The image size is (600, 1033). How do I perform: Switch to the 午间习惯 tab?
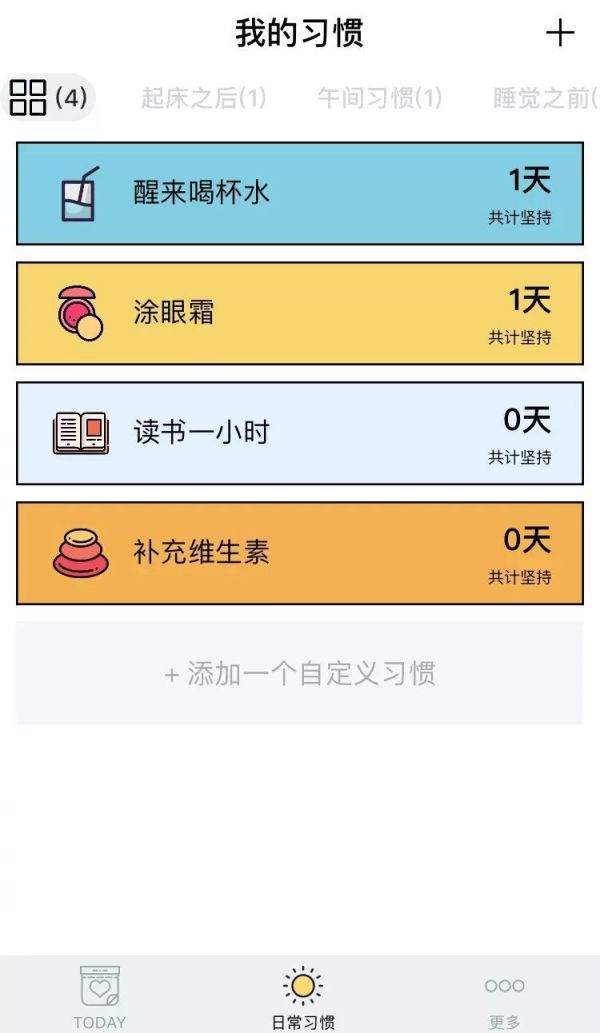(x=379, y=98)
